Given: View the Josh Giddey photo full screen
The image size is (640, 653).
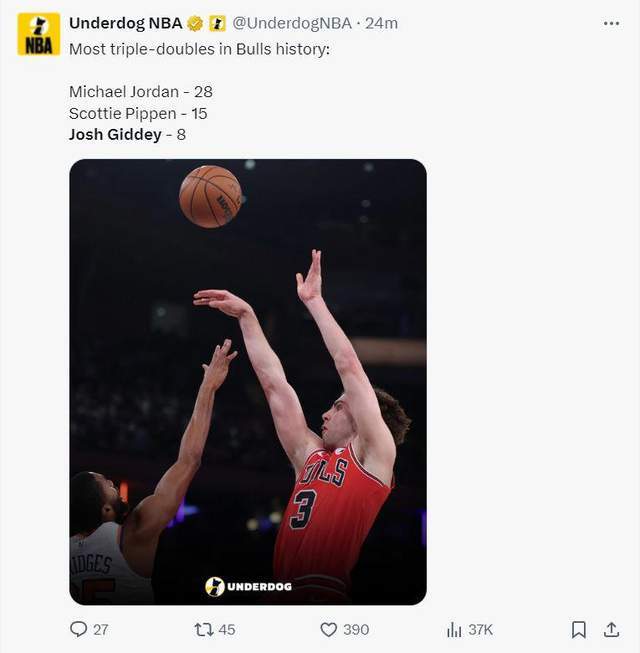Looking at the screenshot, I should point(248,381).
